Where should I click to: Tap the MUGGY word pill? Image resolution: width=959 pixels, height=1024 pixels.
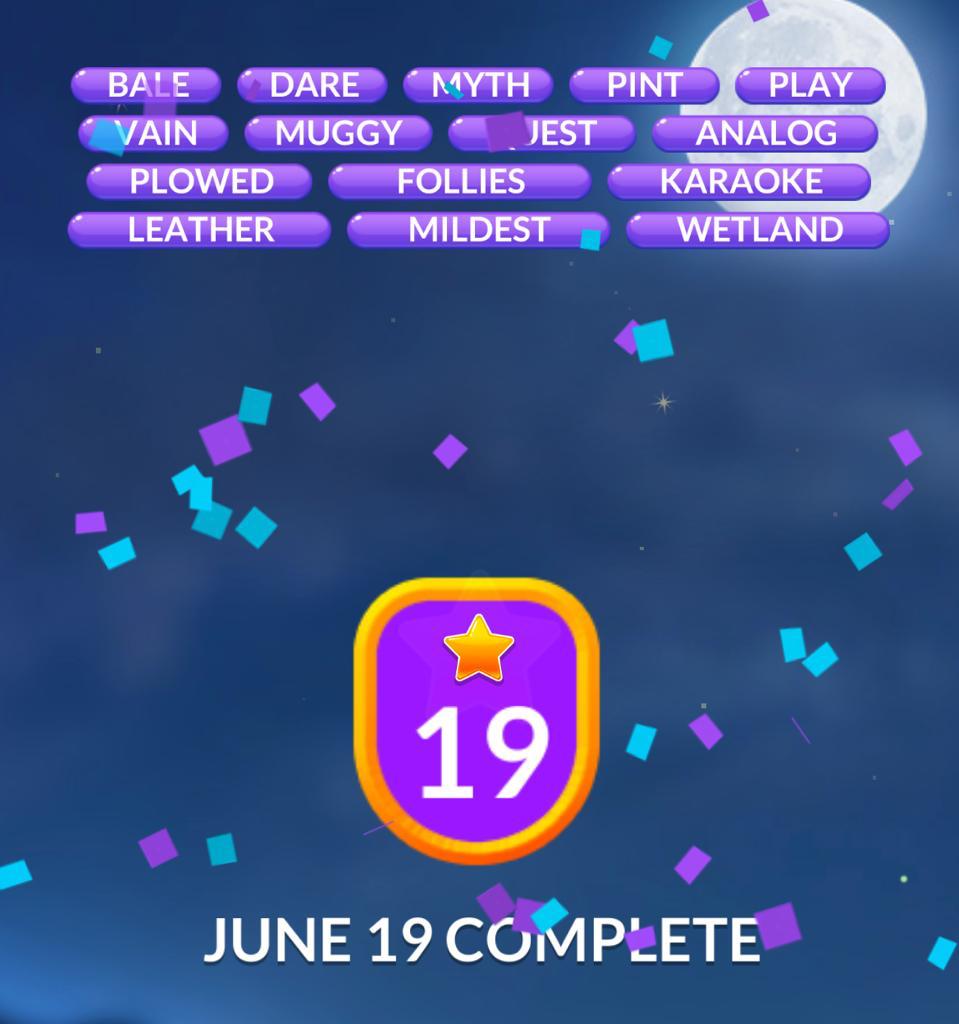pos(338,133)
